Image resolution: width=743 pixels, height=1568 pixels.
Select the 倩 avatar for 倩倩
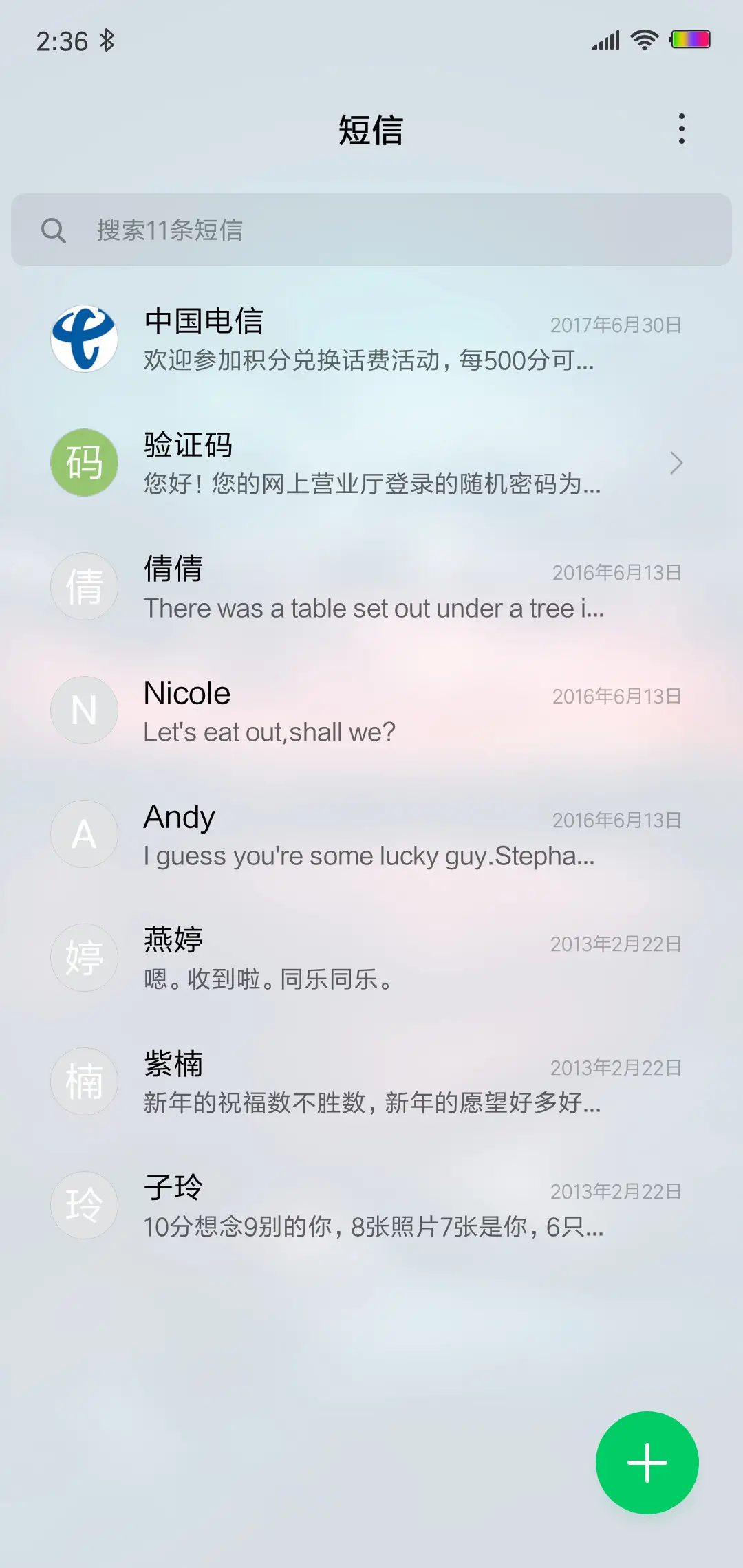(83, 586)
